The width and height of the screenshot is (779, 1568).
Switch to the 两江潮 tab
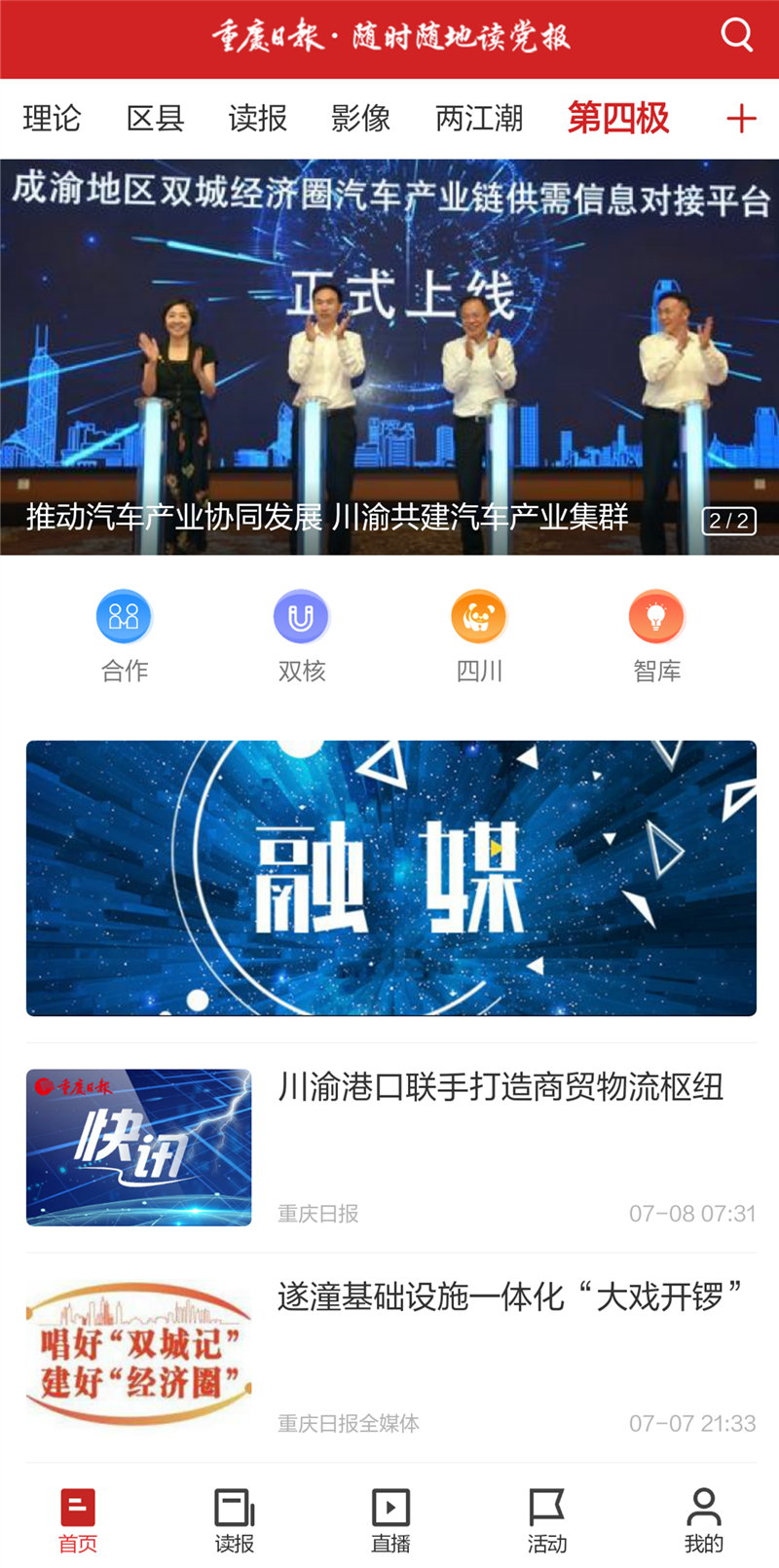pos(479,119)
